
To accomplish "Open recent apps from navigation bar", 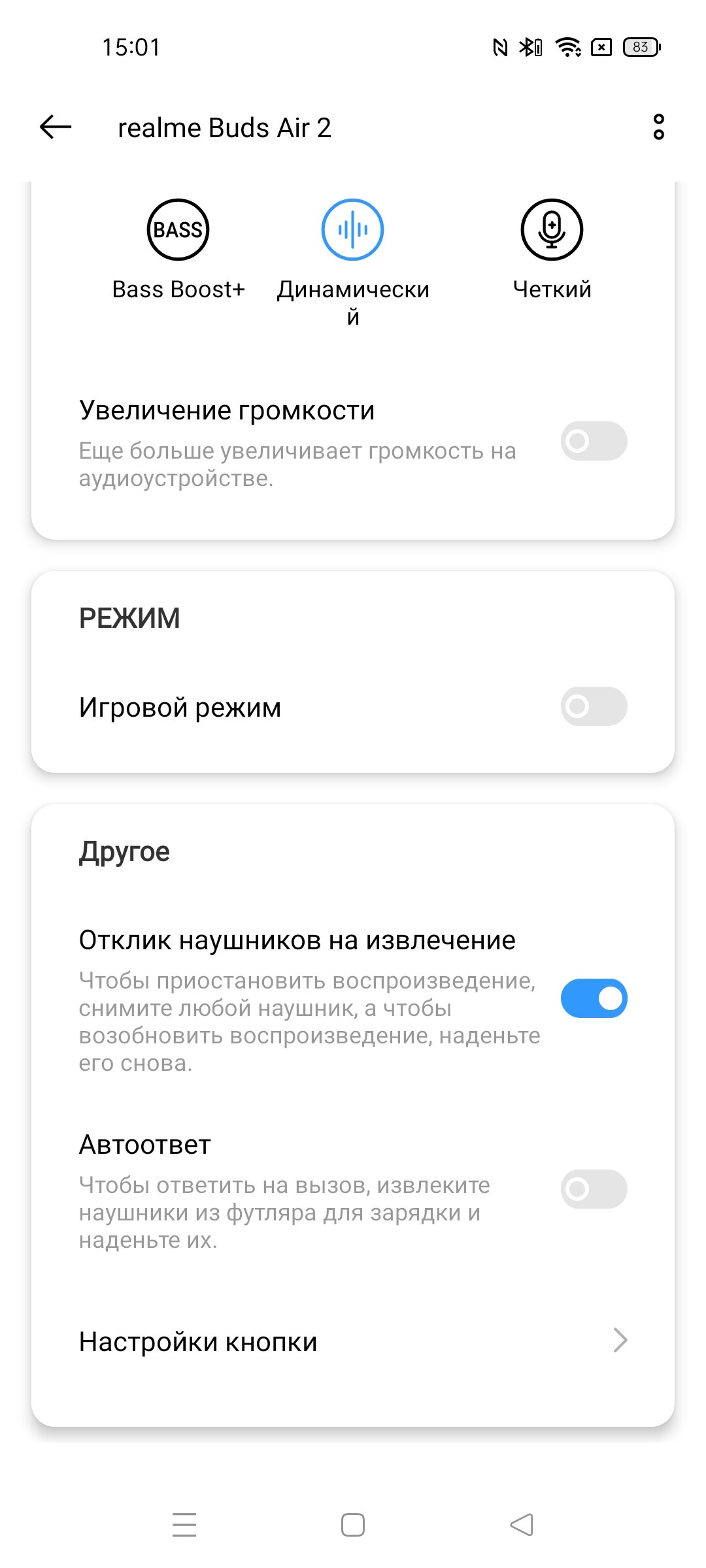I will [184, 1525].
